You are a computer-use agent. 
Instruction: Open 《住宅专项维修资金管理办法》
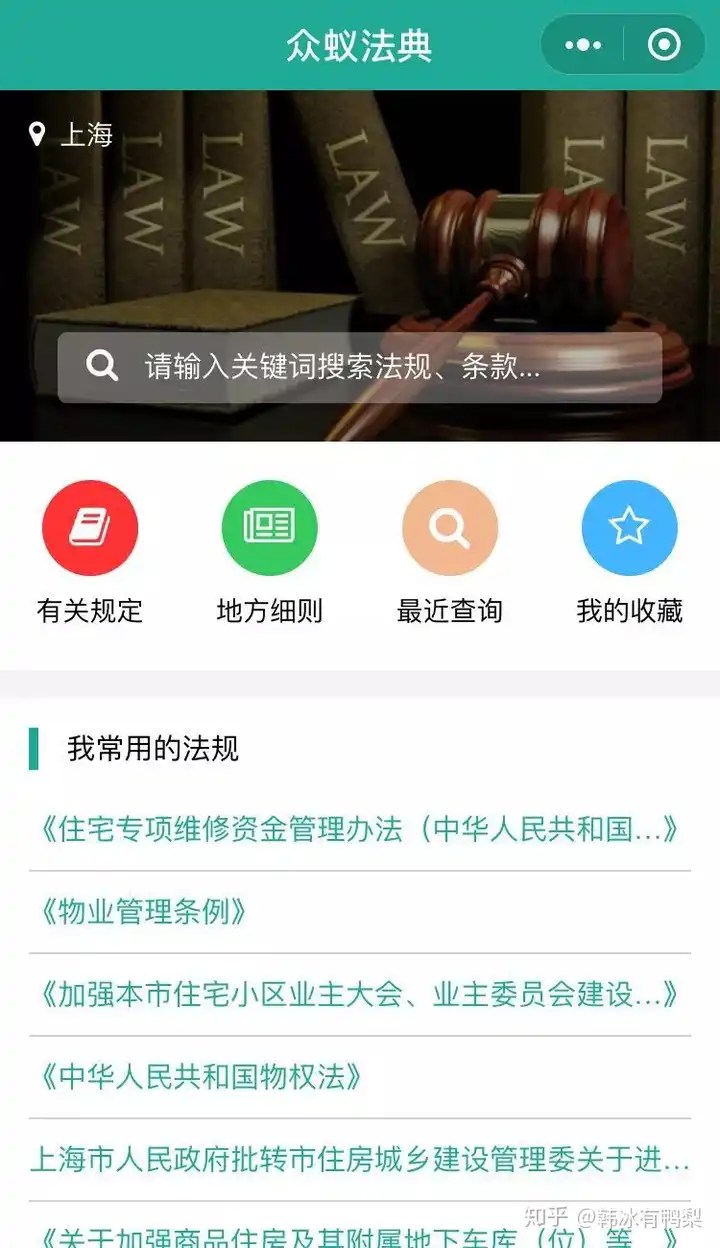click(359, 829)
